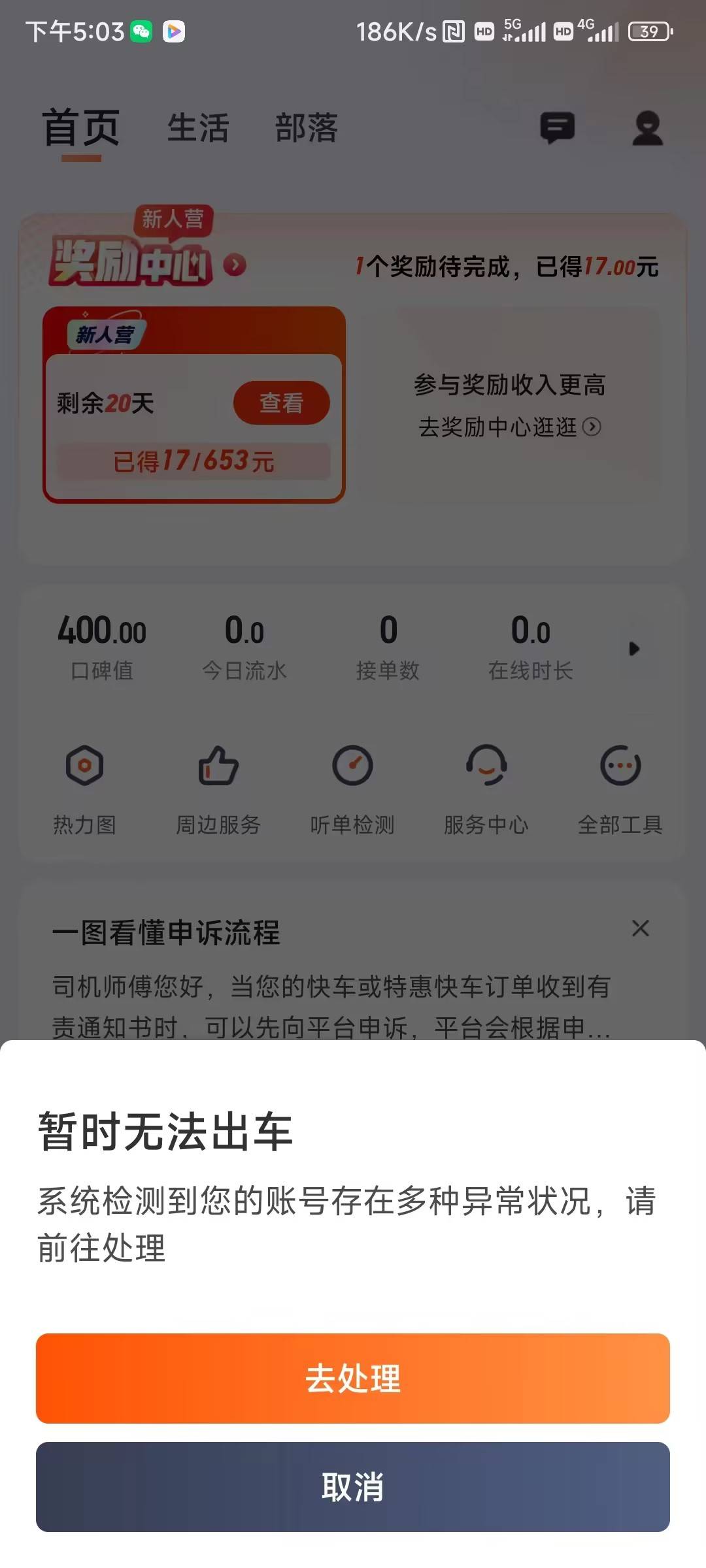
Task: Switch to the 生活 tab
Action: click(197, 129)
